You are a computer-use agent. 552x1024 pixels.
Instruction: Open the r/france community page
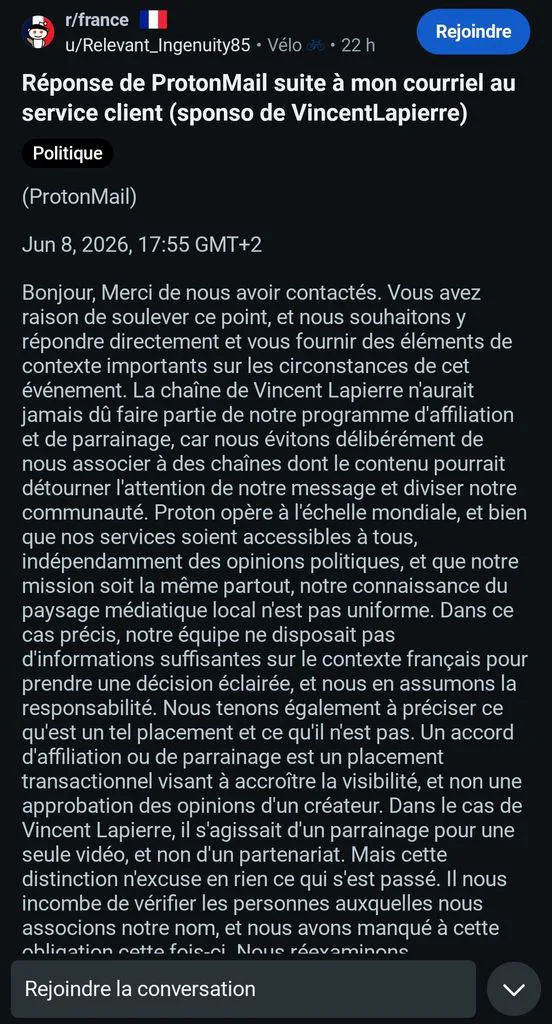[x=97, y=20]
